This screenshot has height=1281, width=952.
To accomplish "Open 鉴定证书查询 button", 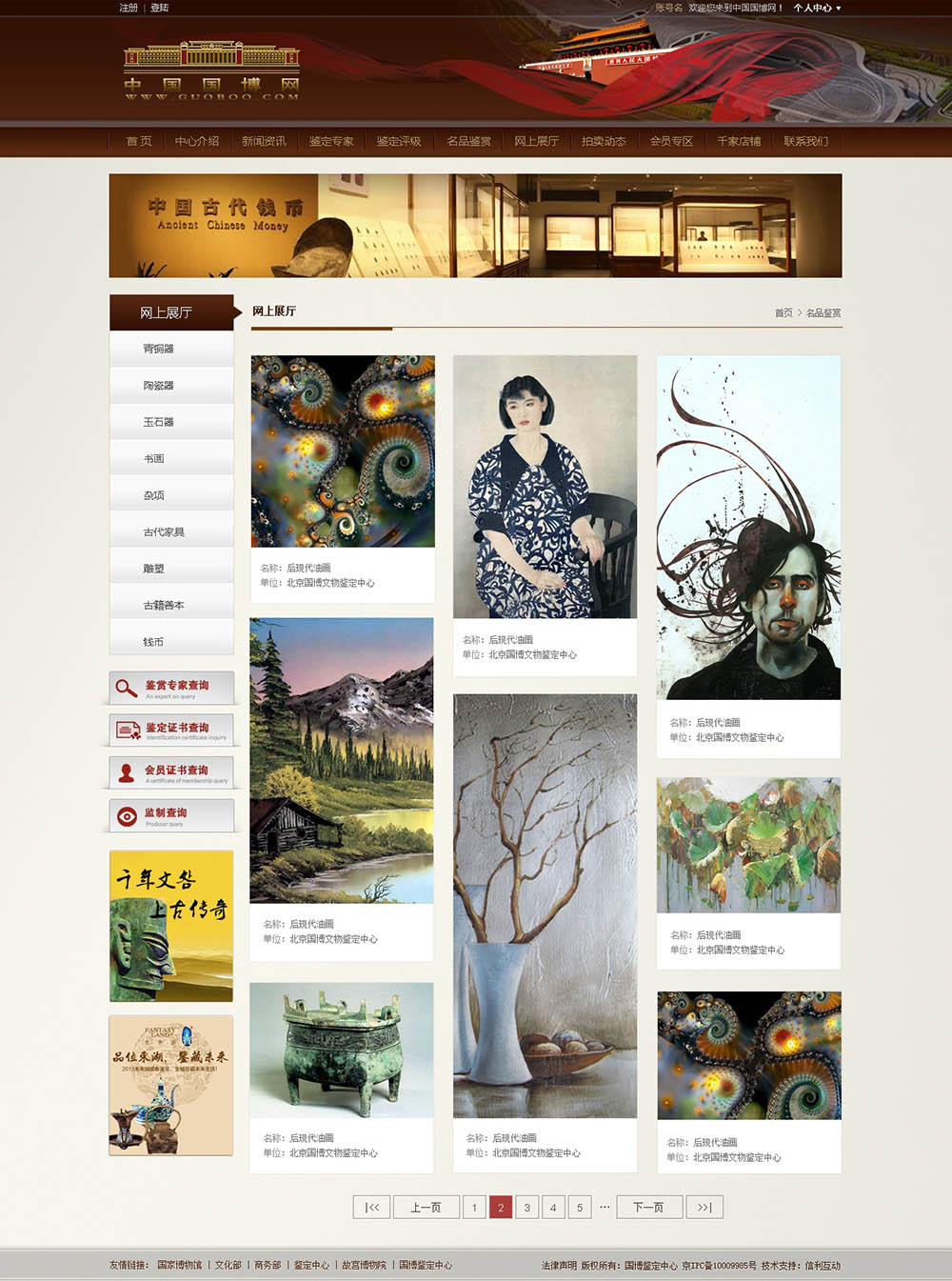I will (x=171, y=731).
